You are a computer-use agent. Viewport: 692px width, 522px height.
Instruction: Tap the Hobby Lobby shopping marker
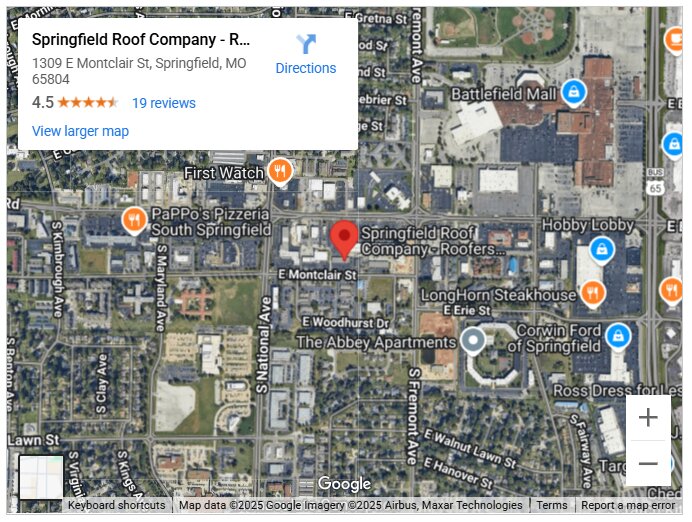(601, 248)
